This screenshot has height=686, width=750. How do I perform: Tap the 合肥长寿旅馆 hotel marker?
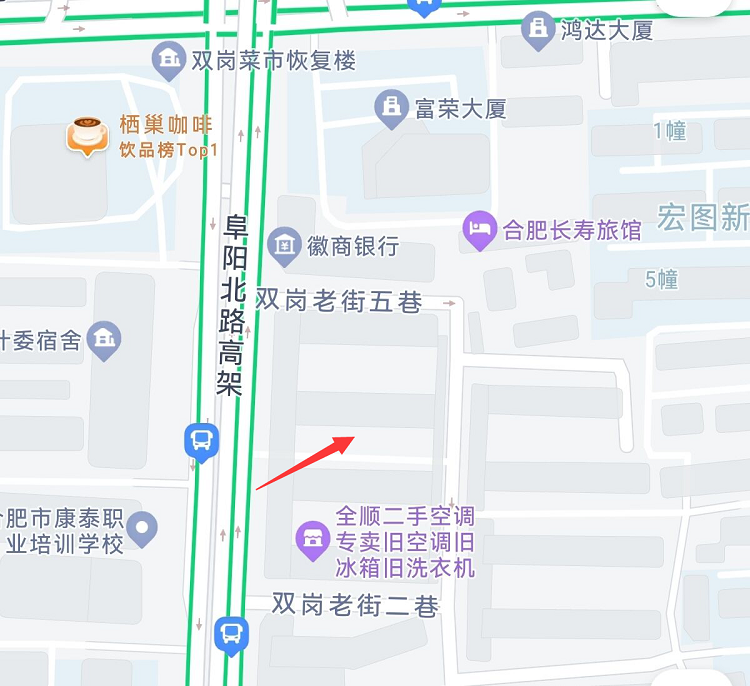[481, 231]
